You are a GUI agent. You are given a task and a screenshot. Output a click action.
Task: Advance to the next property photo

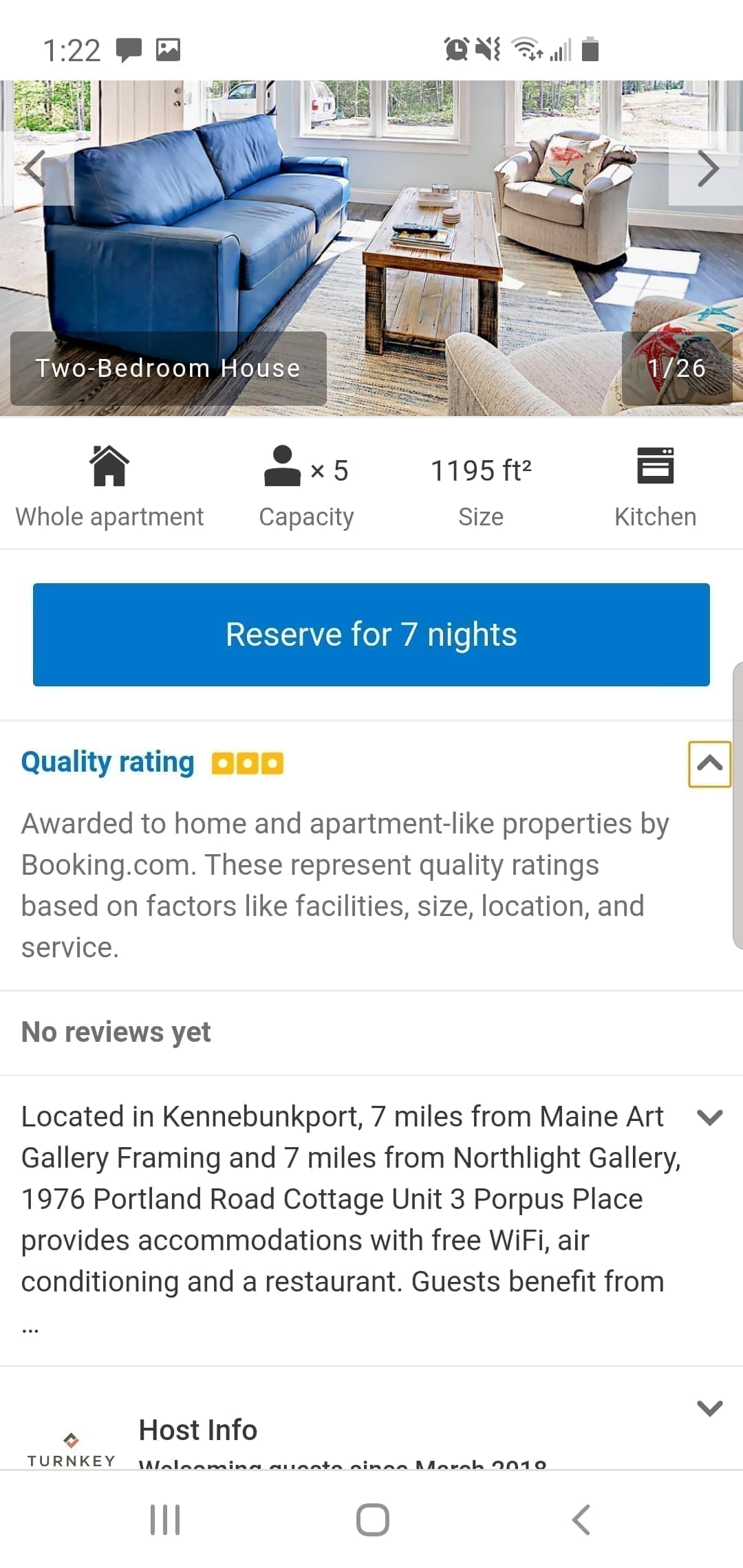pos(707,167)
